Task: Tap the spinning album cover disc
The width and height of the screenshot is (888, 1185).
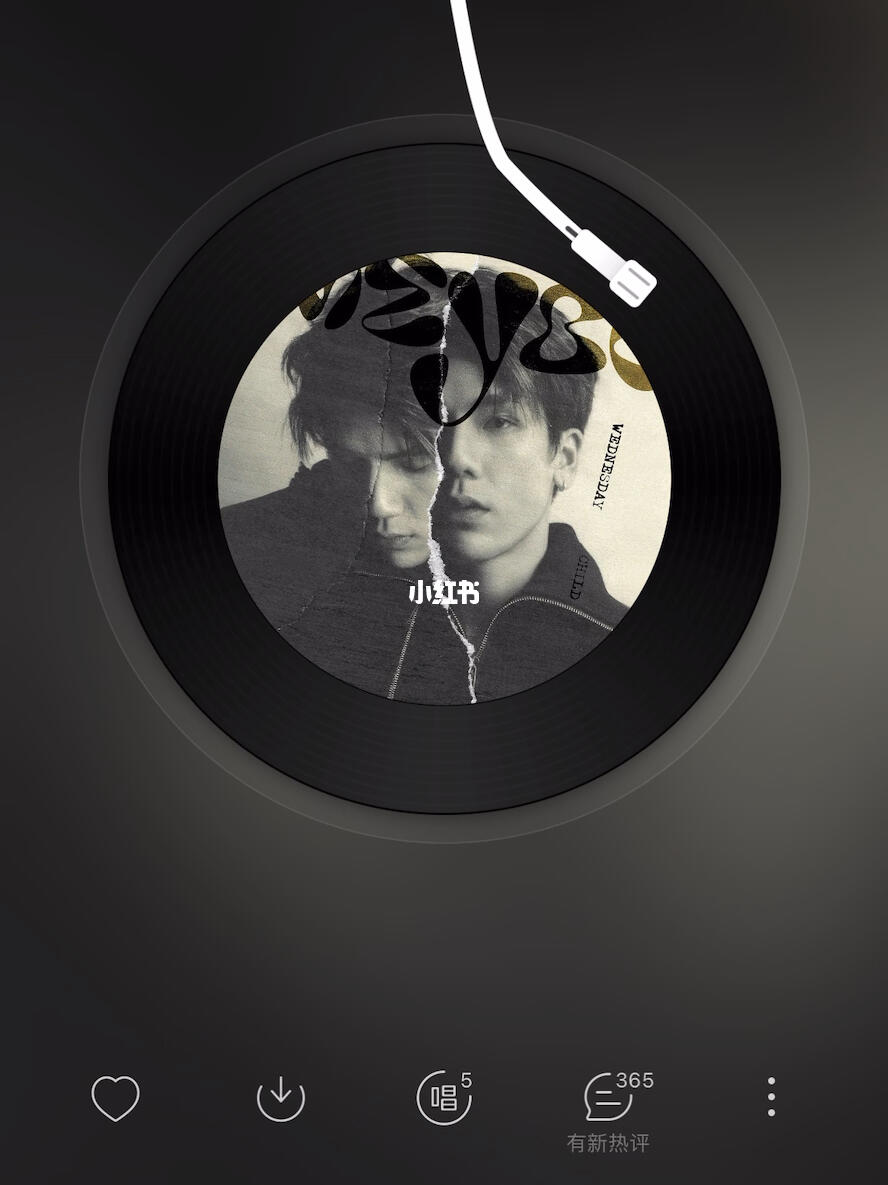Action: pyautogui.click(x=444, y=478)
